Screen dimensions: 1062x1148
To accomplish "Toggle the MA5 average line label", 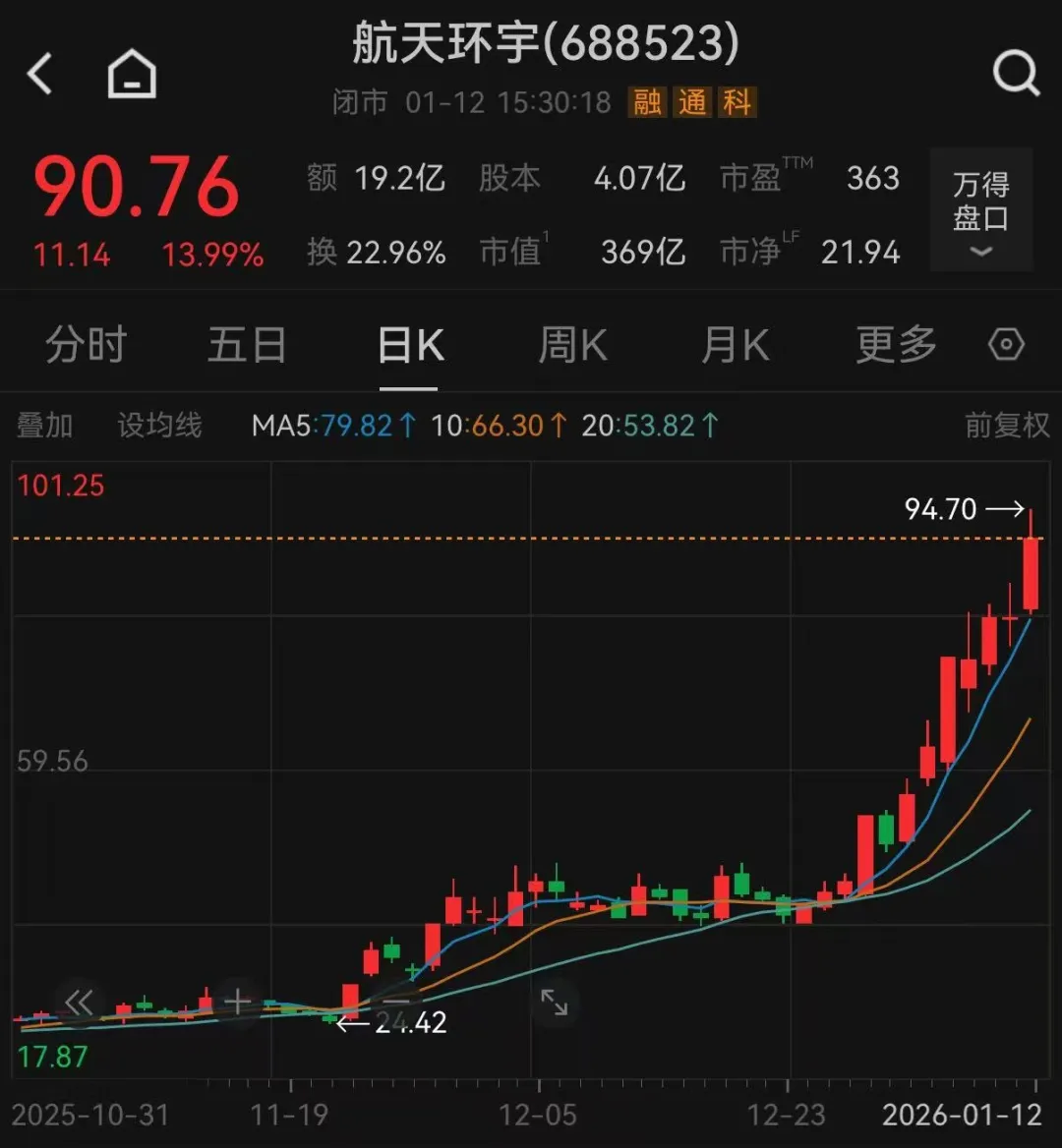I will [332, 426].
